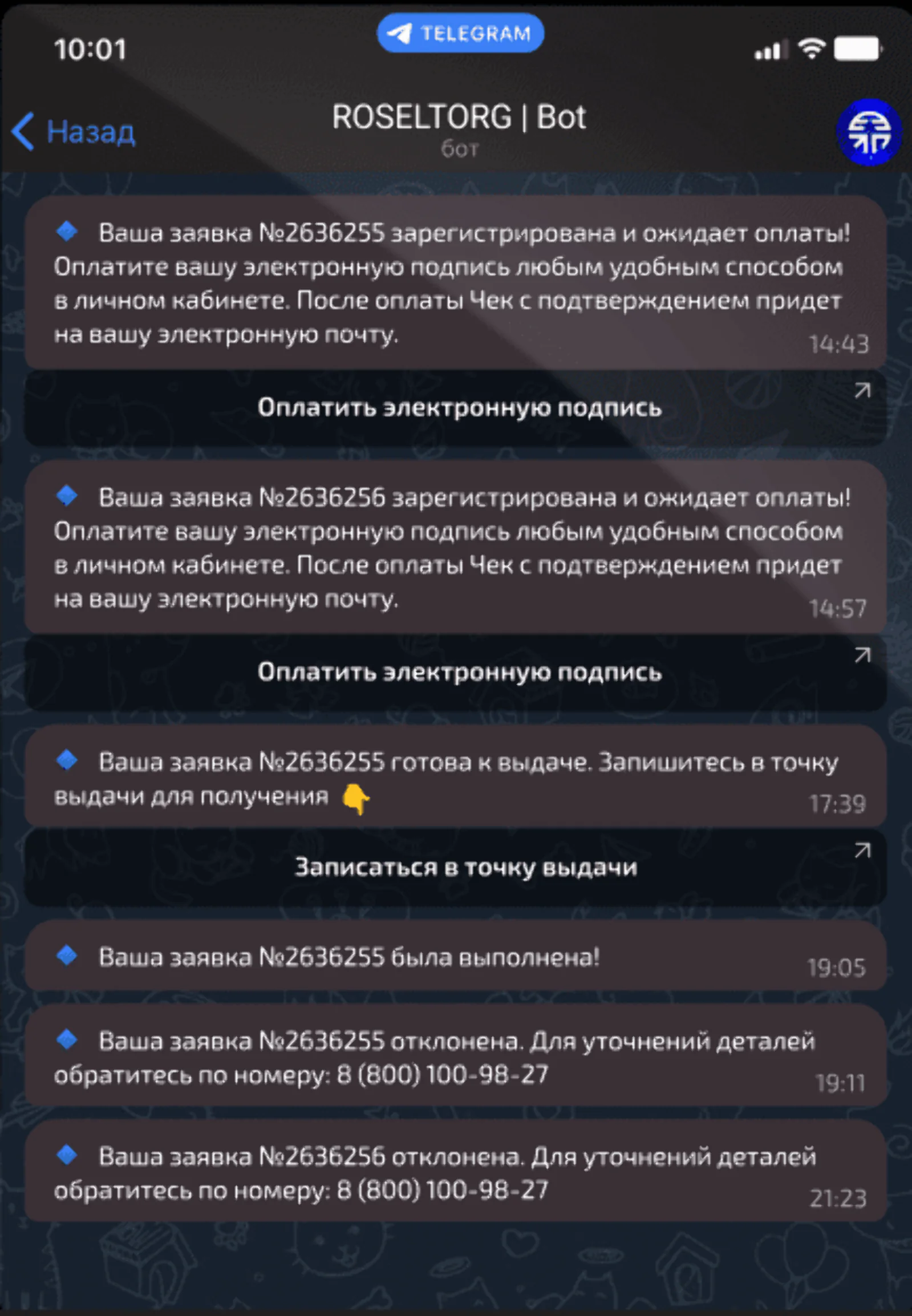The image size is (912, 1316).
Task: Return to Telegram via the top pill
Action: pyautogui.click(x=460, y=33)
